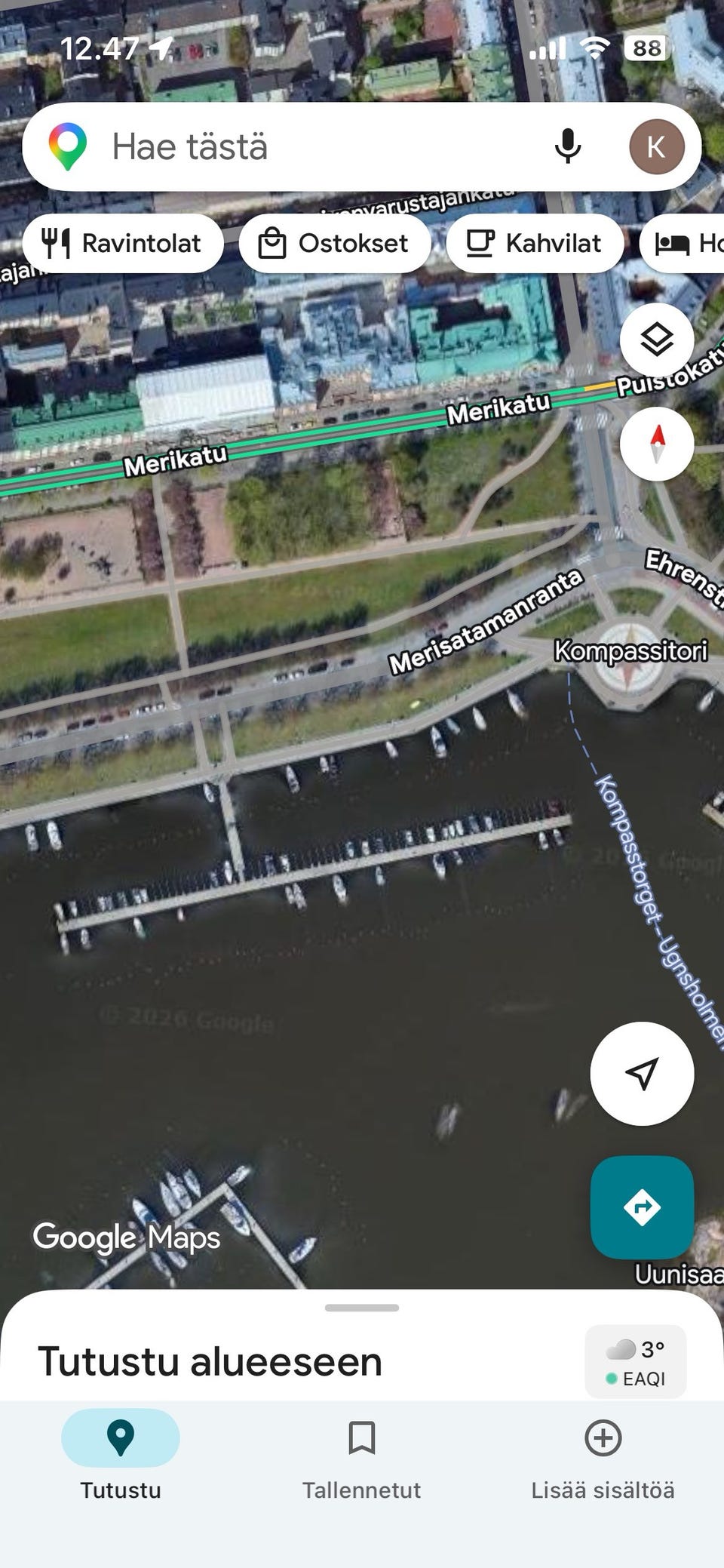Screen dimensions: 724x1568
Task: Switch to the Tallennetut tab
Action: click(362, 1460)
